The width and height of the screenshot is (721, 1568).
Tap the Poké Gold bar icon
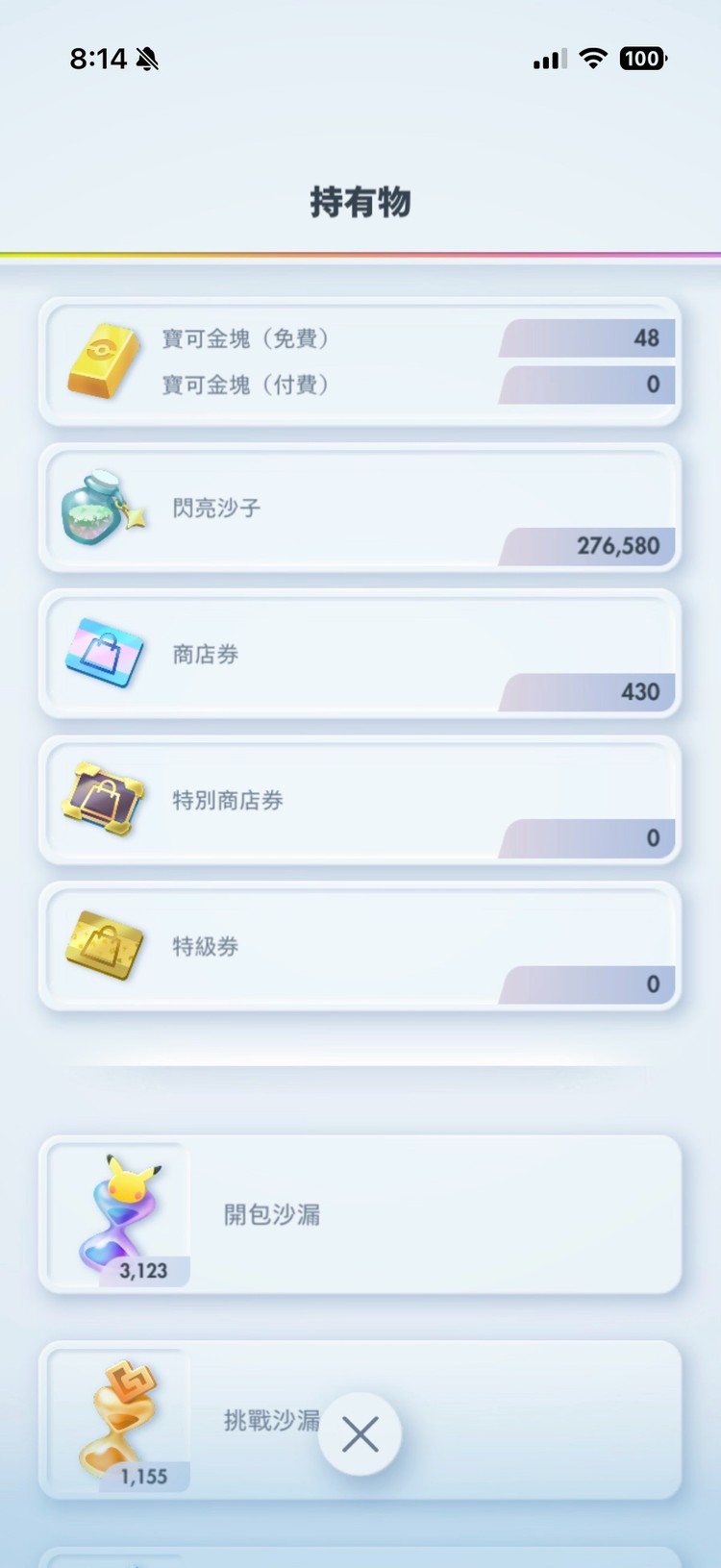(x=104, y=361)
